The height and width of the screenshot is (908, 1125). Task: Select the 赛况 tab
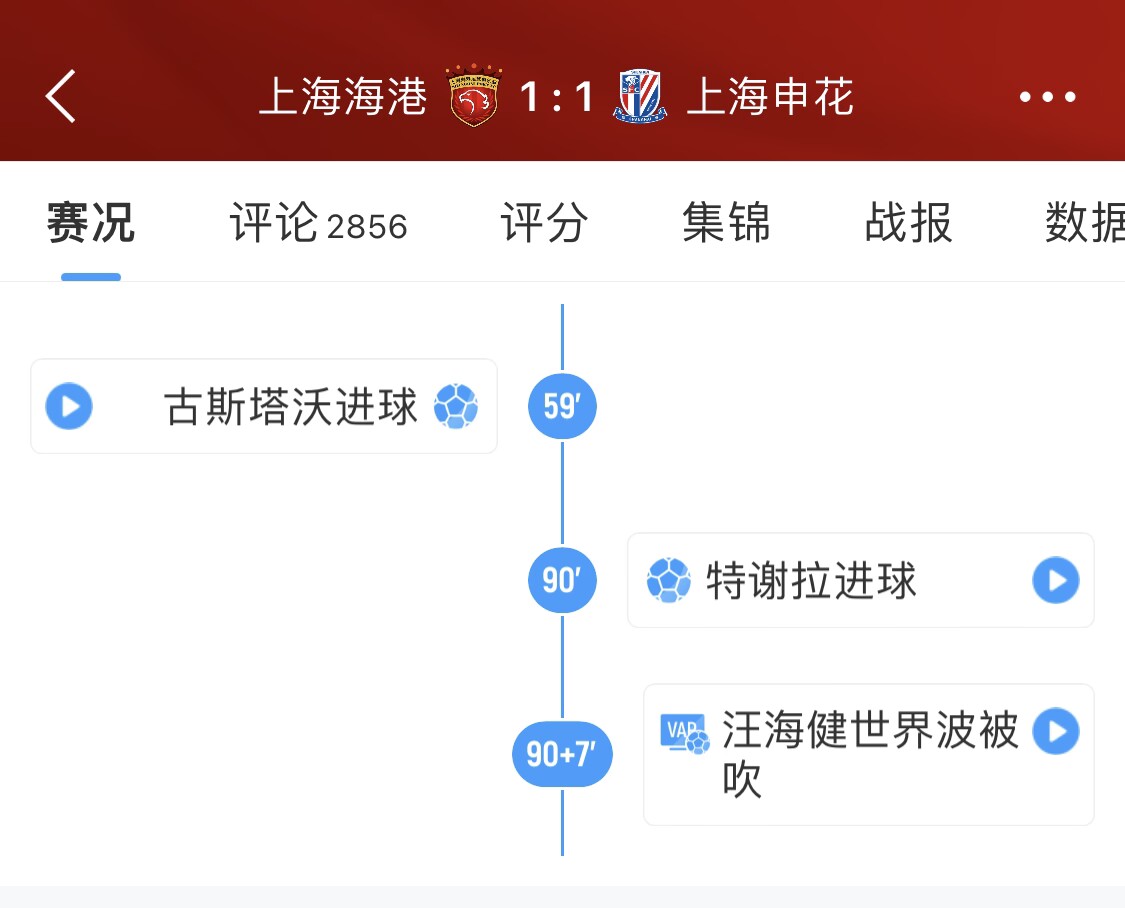(90, 223)
